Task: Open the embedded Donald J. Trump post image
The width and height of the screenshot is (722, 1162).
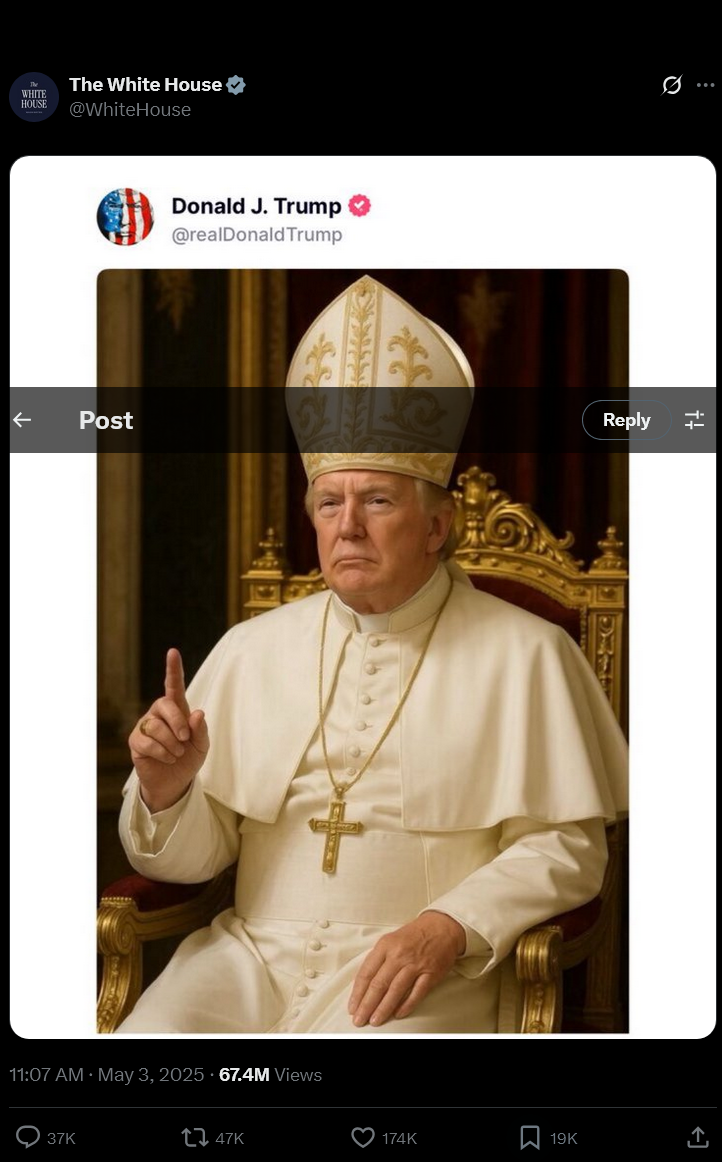Action: [362, 651]
